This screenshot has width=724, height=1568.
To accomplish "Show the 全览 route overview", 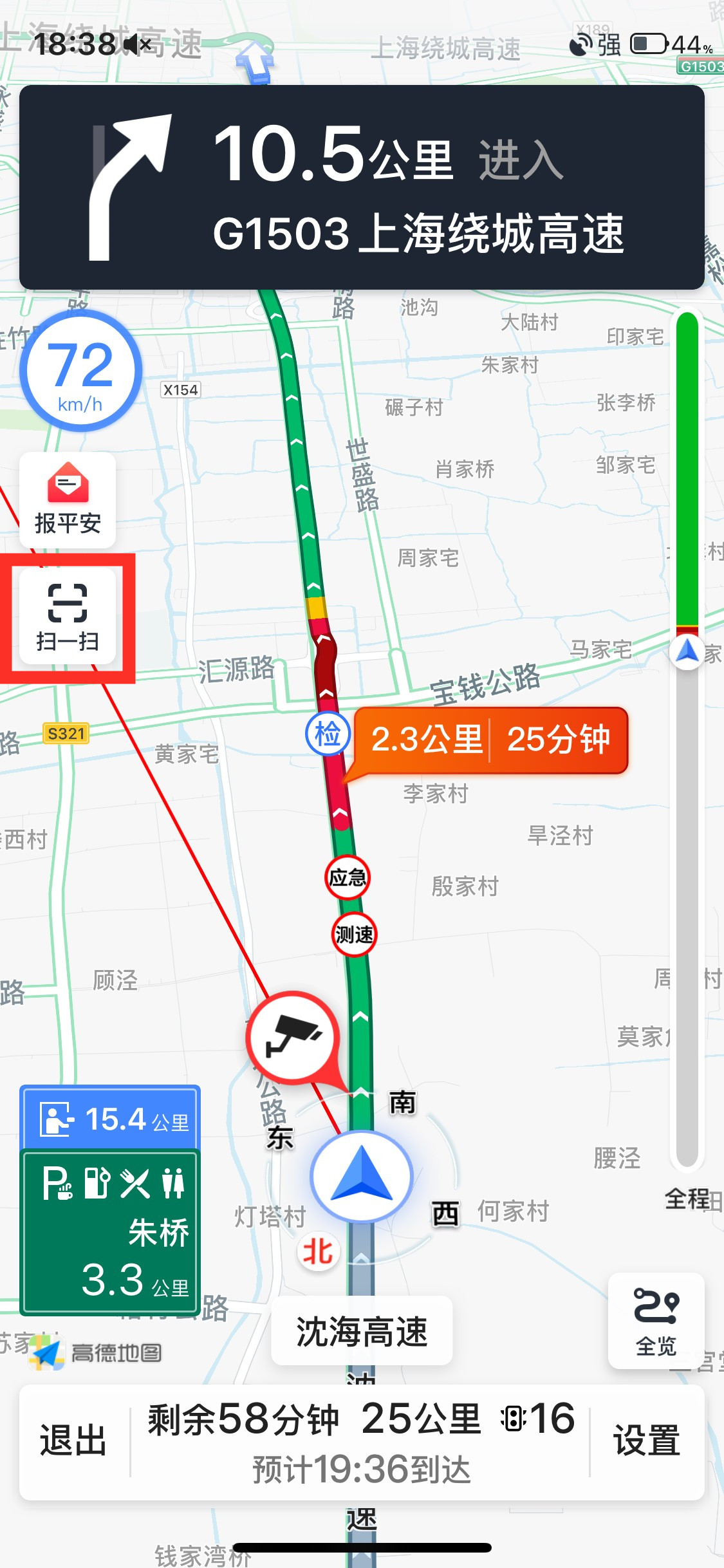I will pyautogui.click(x=656, y=1322).
